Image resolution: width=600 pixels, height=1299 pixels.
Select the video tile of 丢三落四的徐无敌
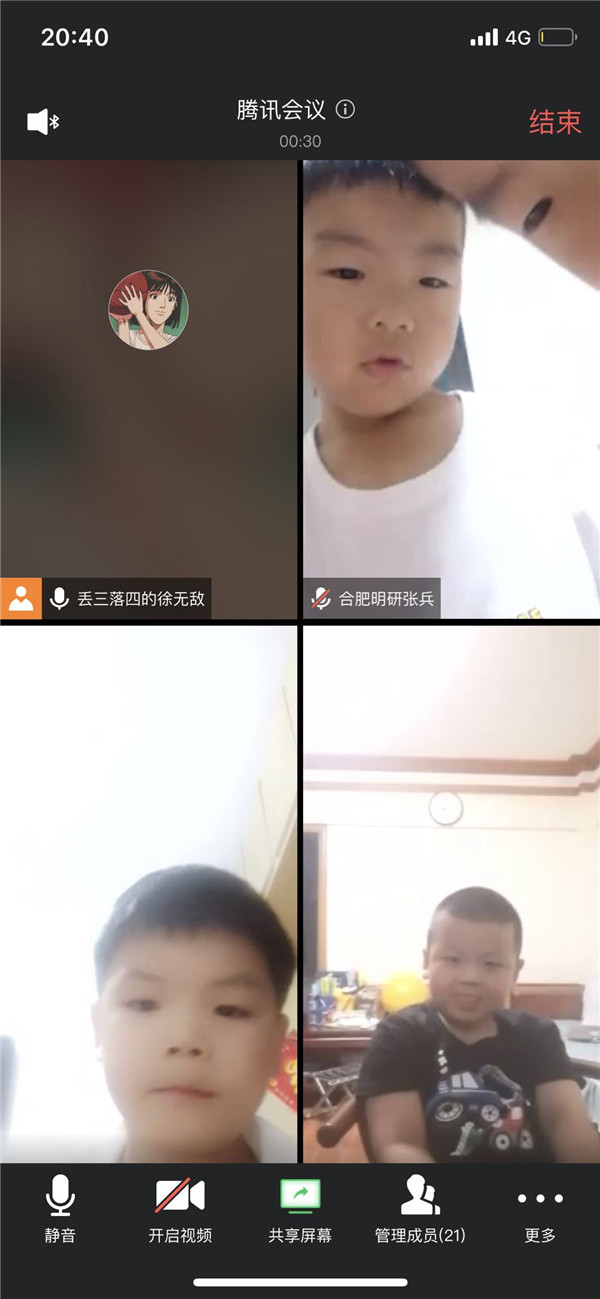click(149, 390)
